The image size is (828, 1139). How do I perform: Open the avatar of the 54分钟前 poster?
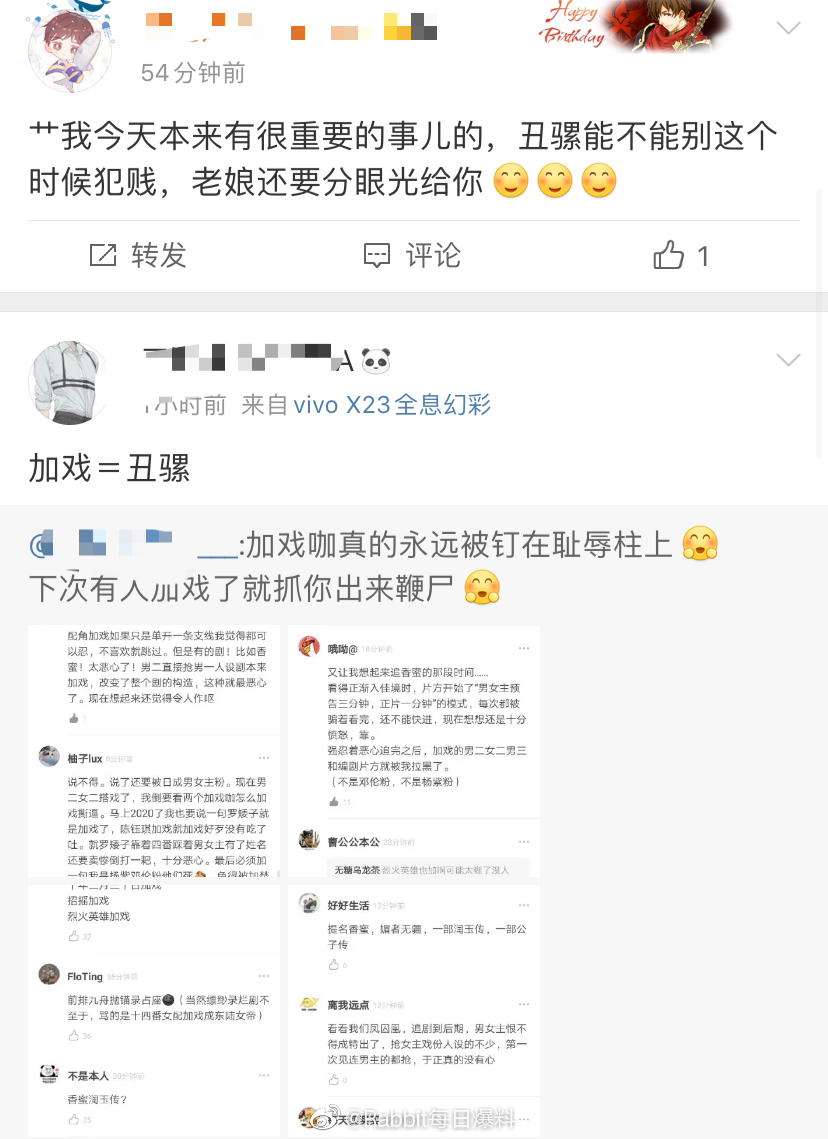click(x=69, y=50)
